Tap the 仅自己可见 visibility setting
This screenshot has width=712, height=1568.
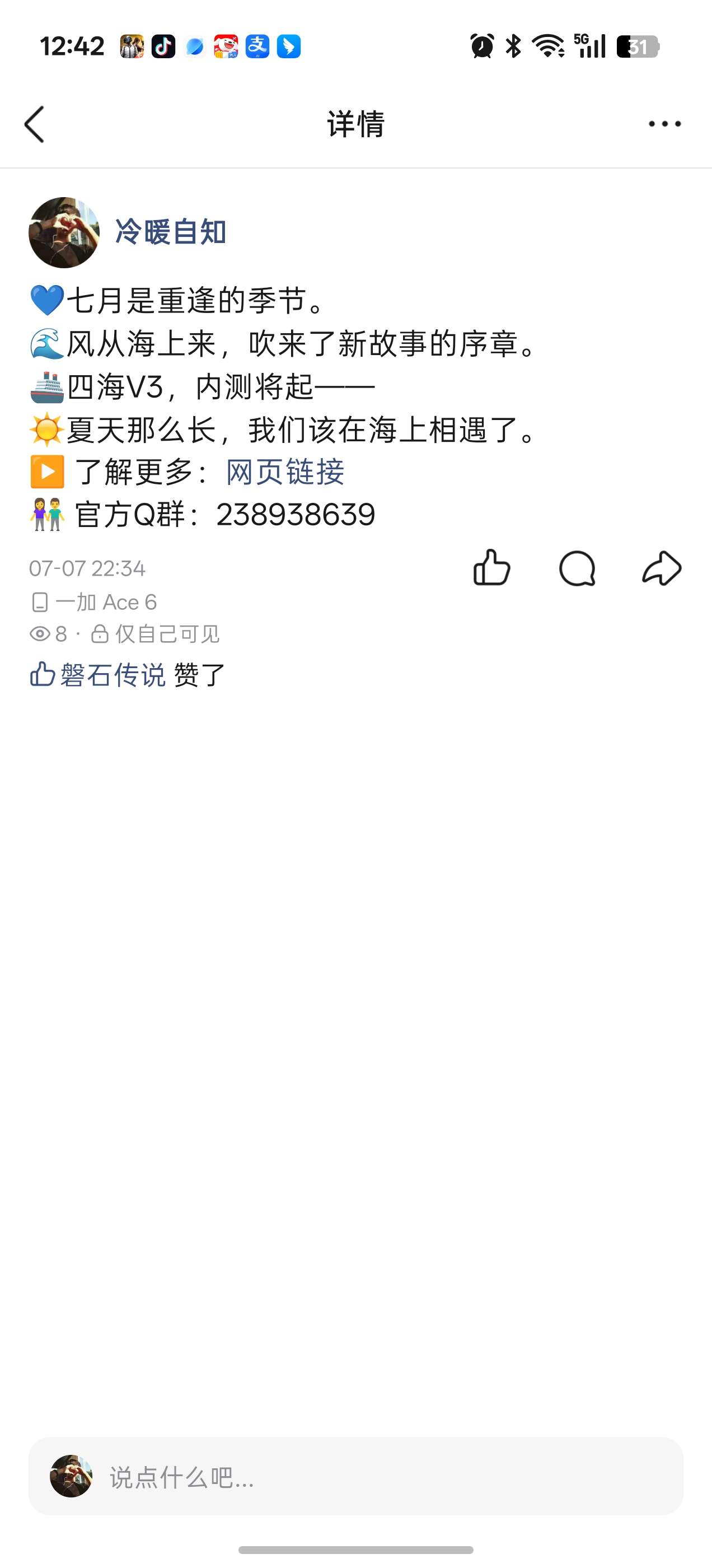click(156, 634)
